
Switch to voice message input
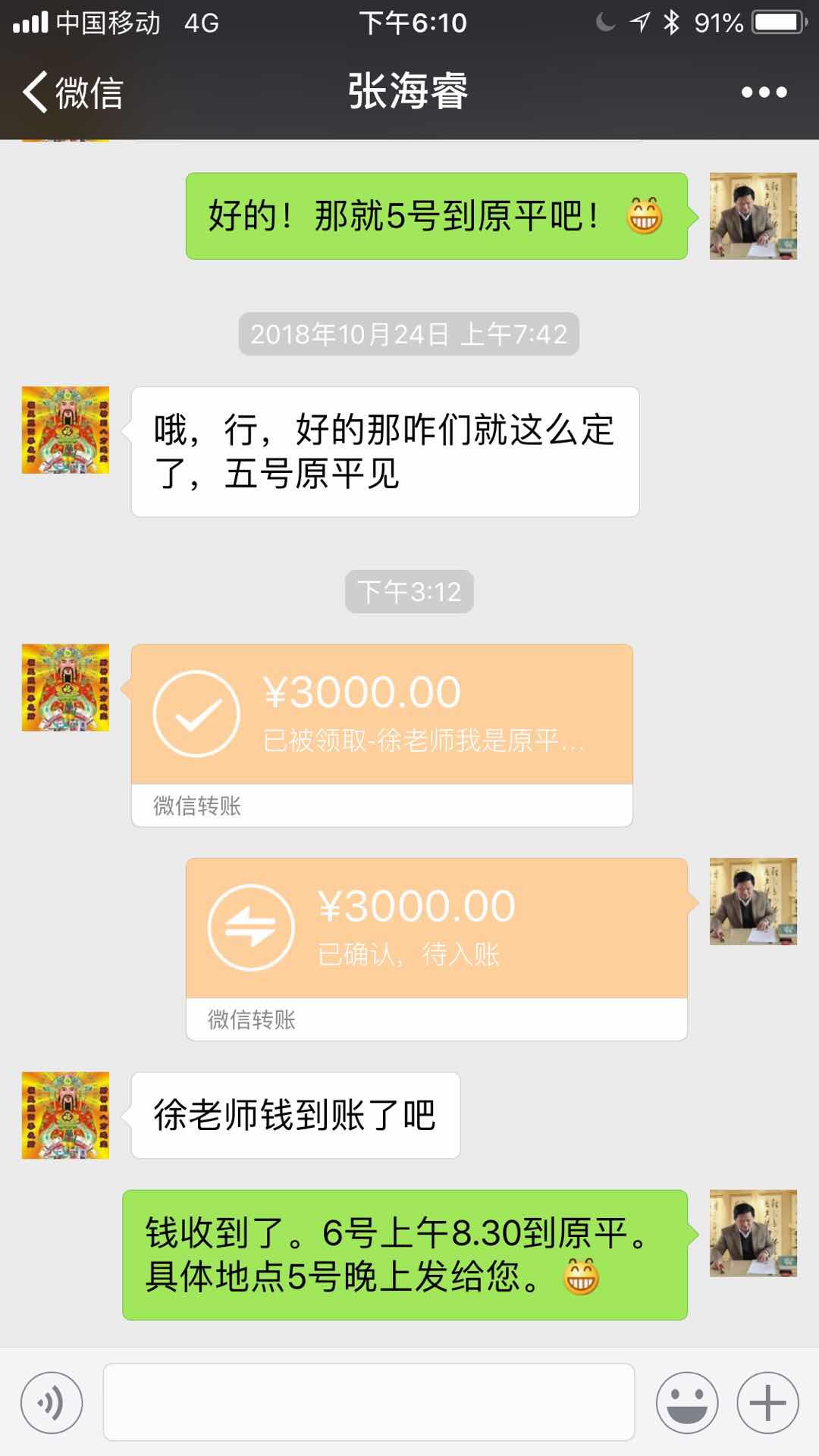[x=52, y=1403]
